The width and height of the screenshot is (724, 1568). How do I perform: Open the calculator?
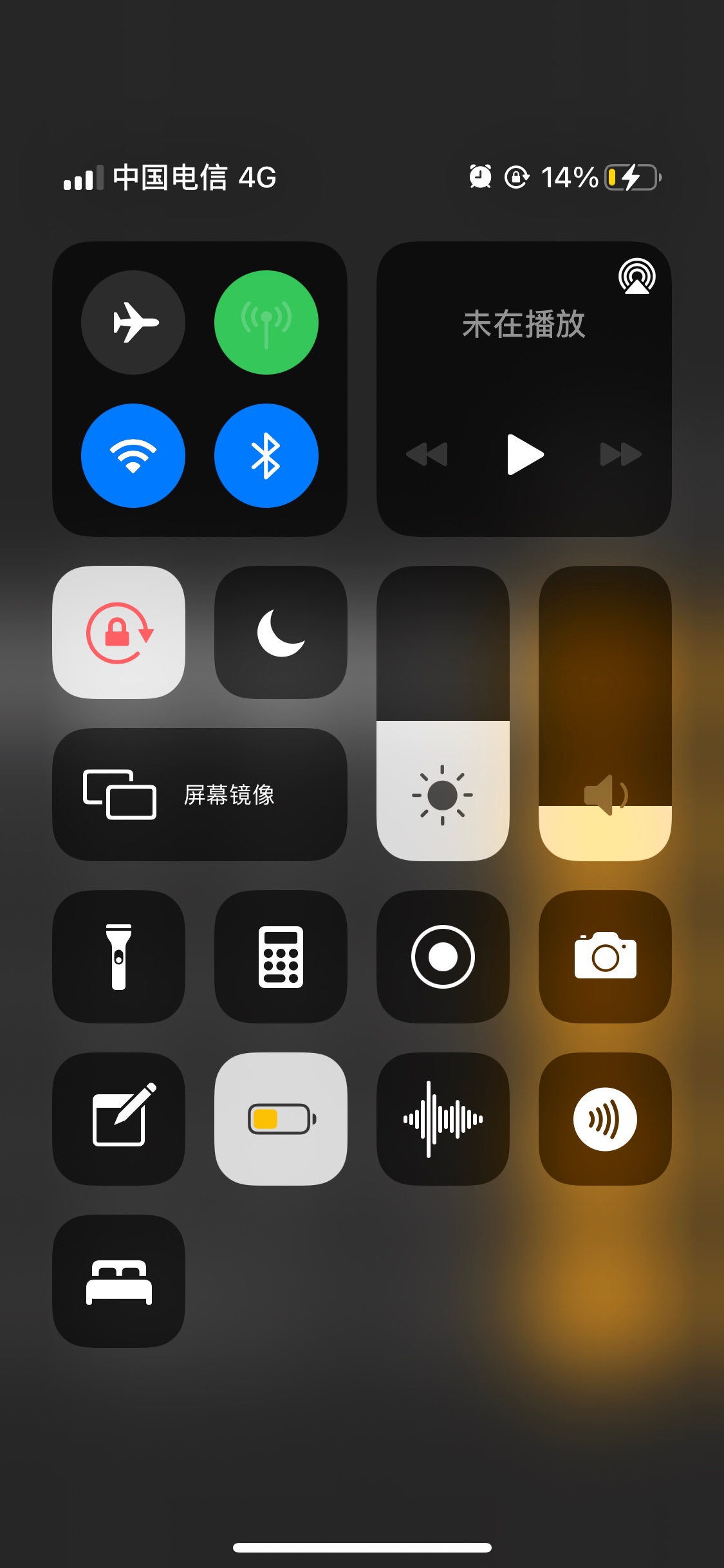click(281, 957)
